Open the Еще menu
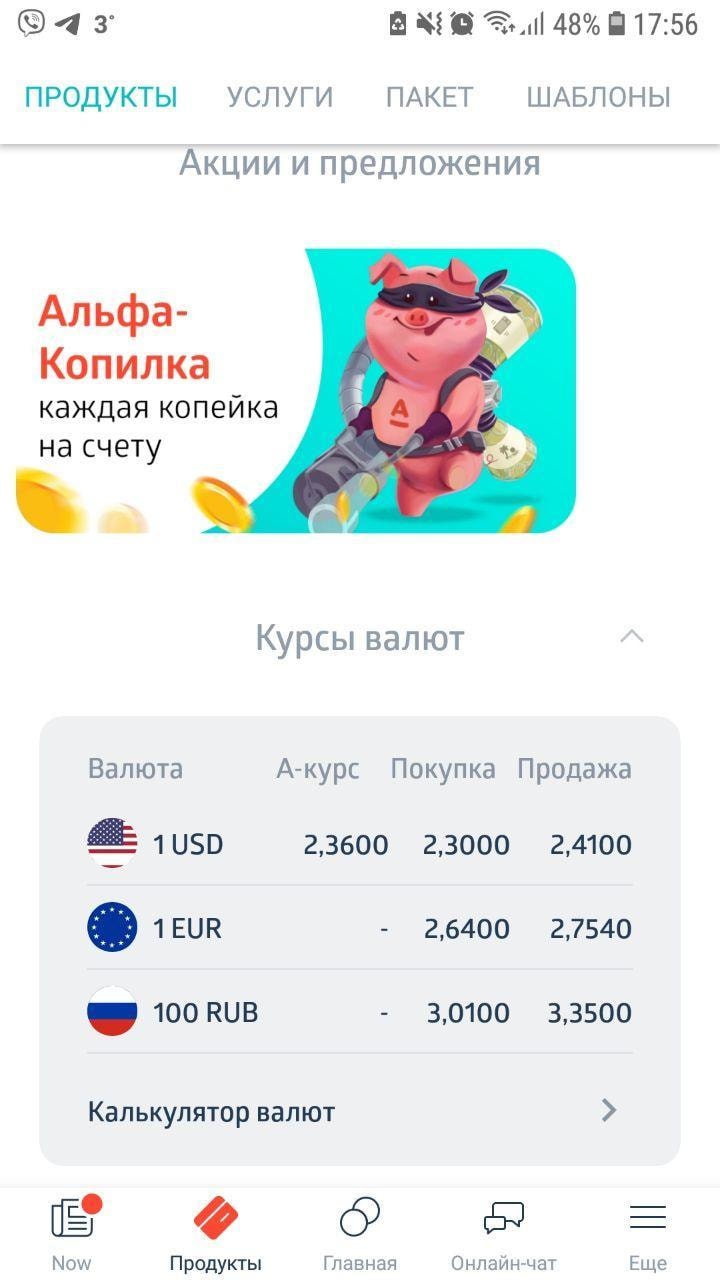This screenshot has height=1280, width=720. [x=647, y=1234]
